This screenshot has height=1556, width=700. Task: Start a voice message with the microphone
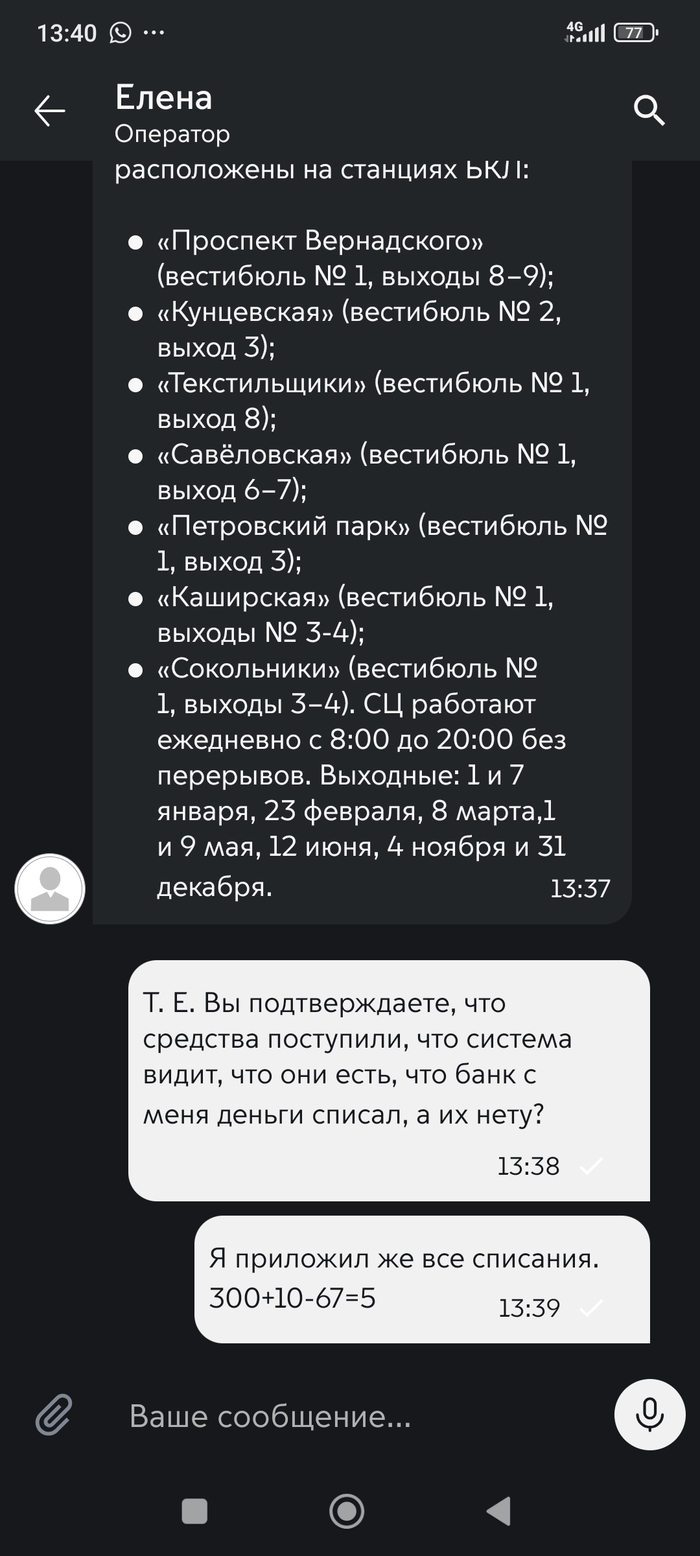click(649, 1414)
